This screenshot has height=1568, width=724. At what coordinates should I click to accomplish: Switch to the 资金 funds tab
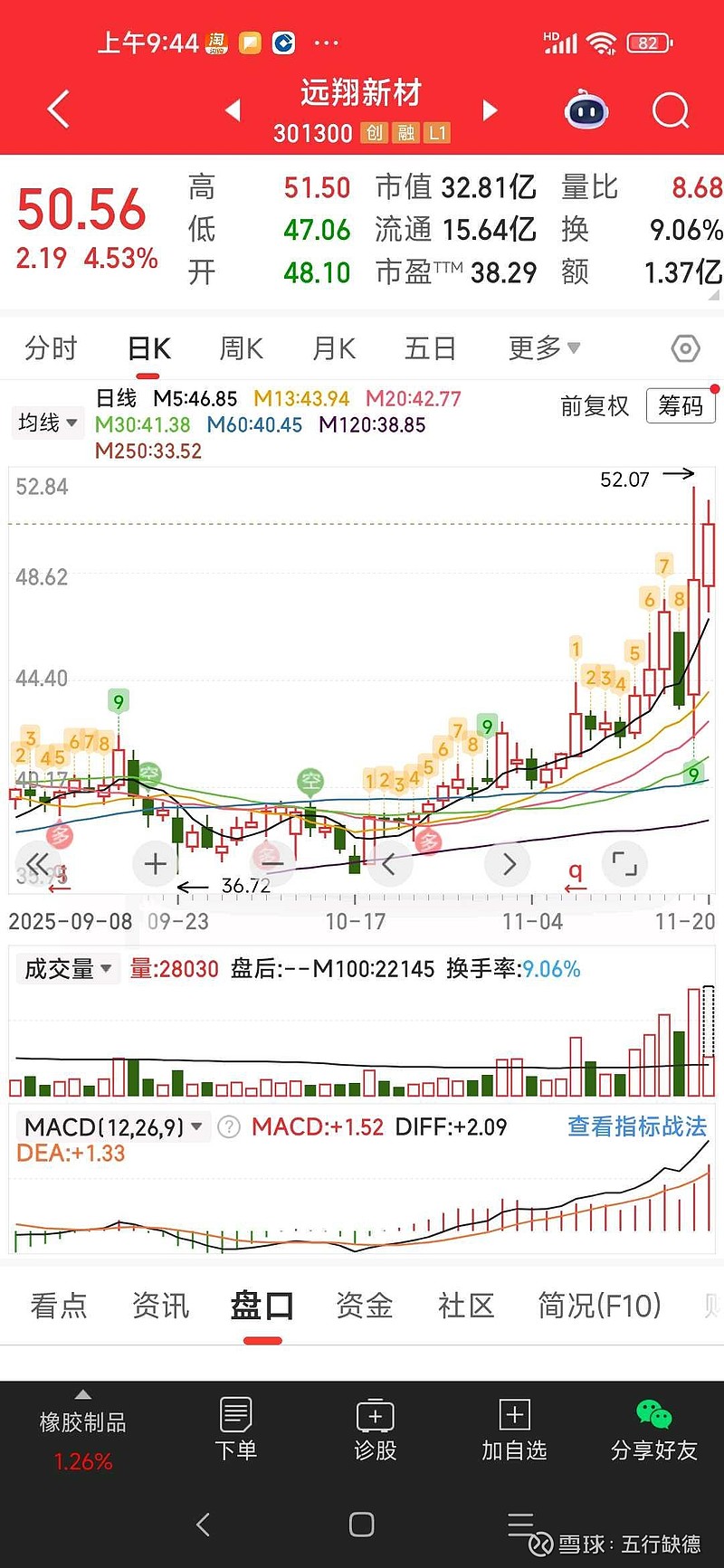click(363, 1306)
